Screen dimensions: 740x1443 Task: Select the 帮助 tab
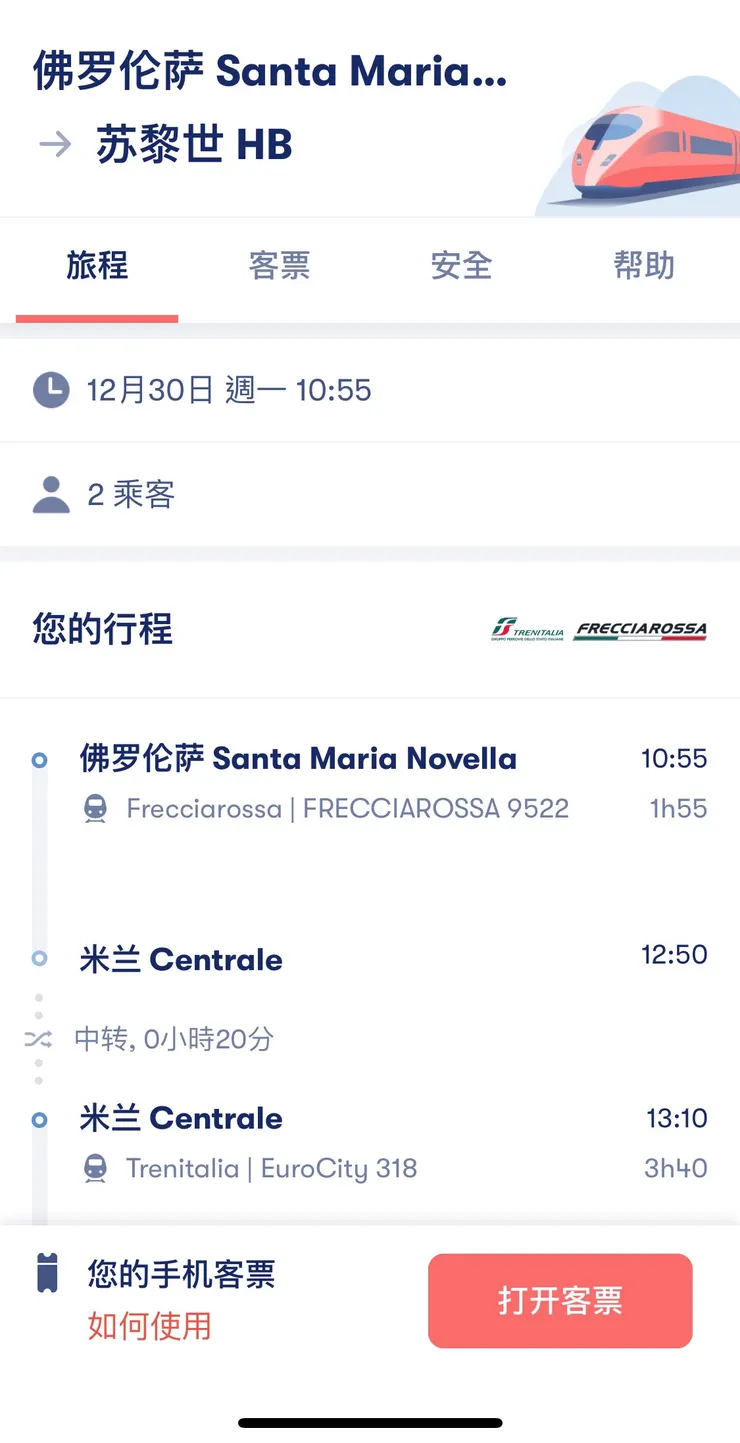[644, 265]
